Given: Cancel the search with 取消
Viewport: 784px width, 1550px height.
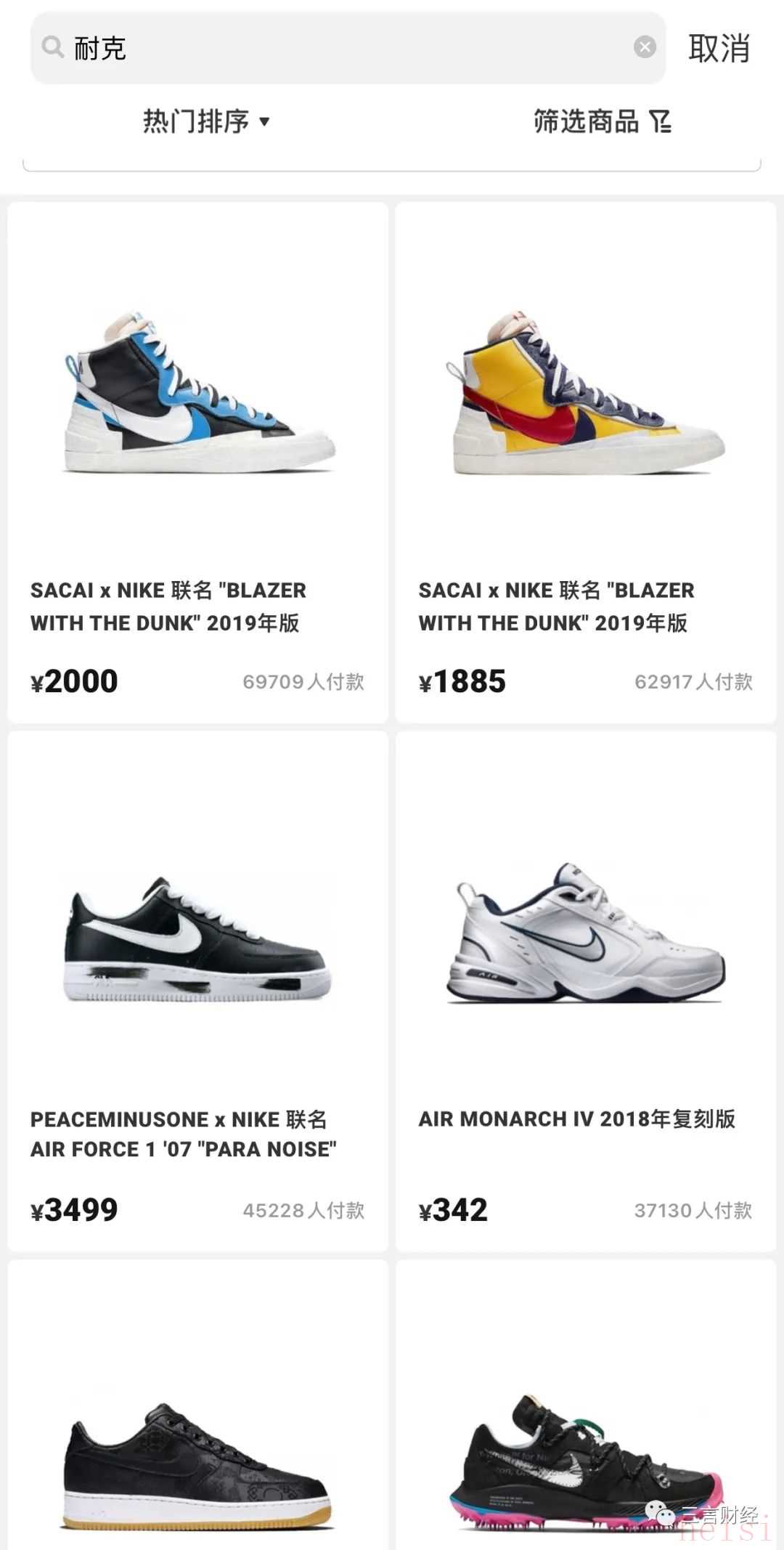Looking at the screenshot, I should (718, 49).
